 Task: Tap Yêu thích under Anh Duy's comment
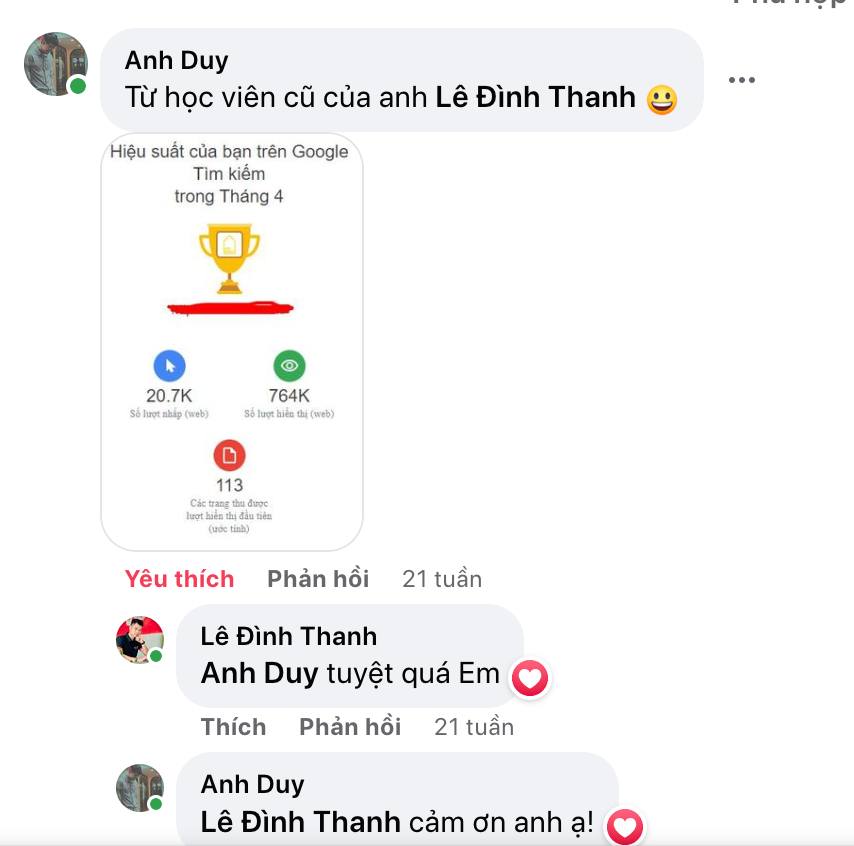pyautogui.click(x=179, y=579)
